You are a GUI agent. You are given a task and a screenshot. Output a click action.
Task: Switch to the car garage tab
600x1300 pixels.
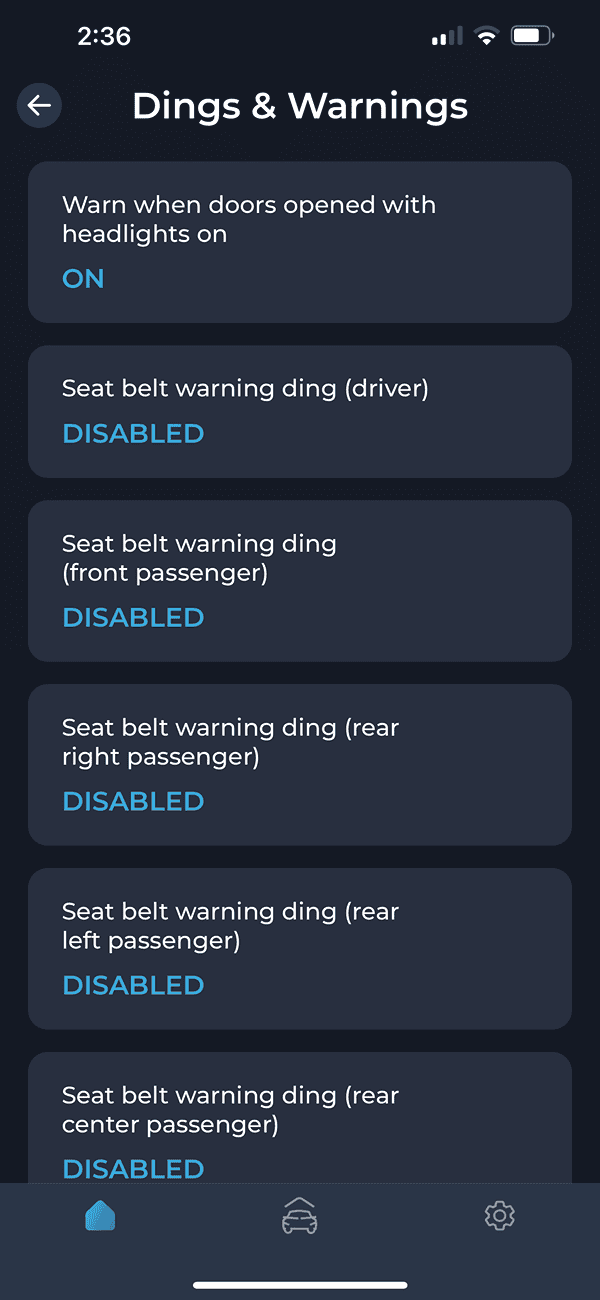click(x=300, y=1216)
